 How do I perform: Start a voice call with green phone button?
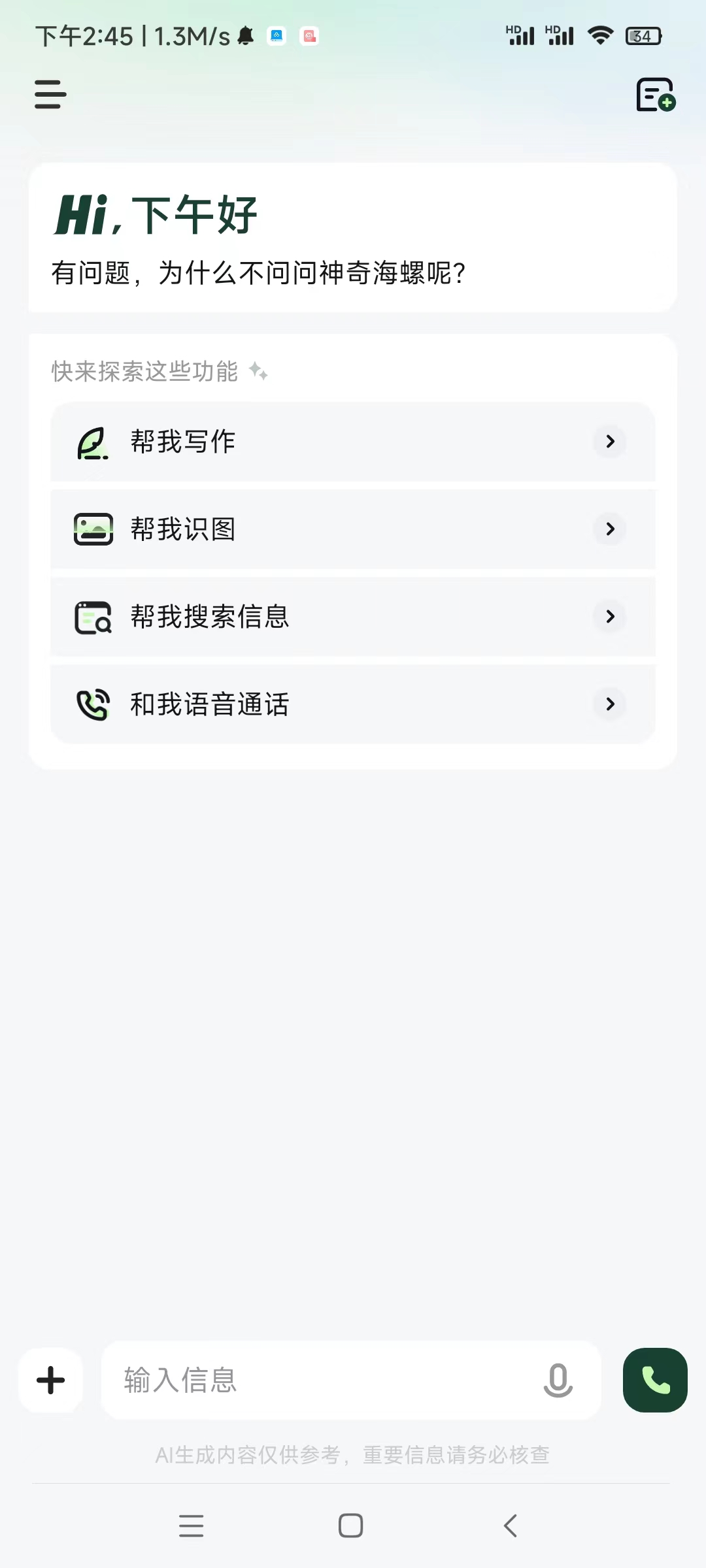pyautogui.click(x=655, y=1380)
